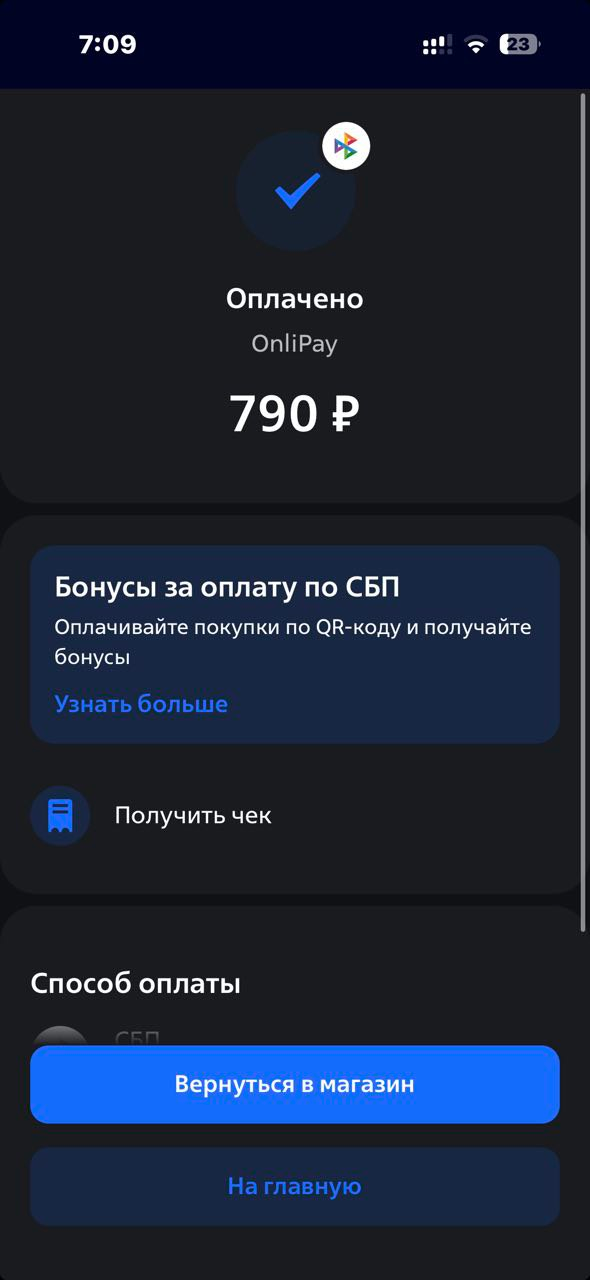Tap the Узнать больше link
The width and height of the screenshot is (590, 1280).
141,704
